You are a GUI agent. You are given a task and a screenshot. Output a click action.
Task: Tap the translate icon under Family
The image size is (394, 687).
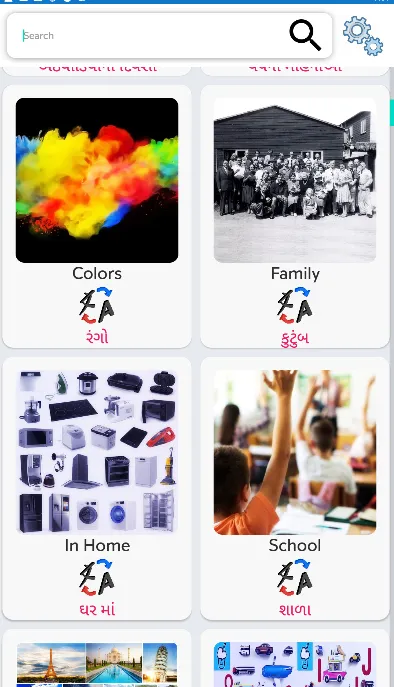(295, 305)
